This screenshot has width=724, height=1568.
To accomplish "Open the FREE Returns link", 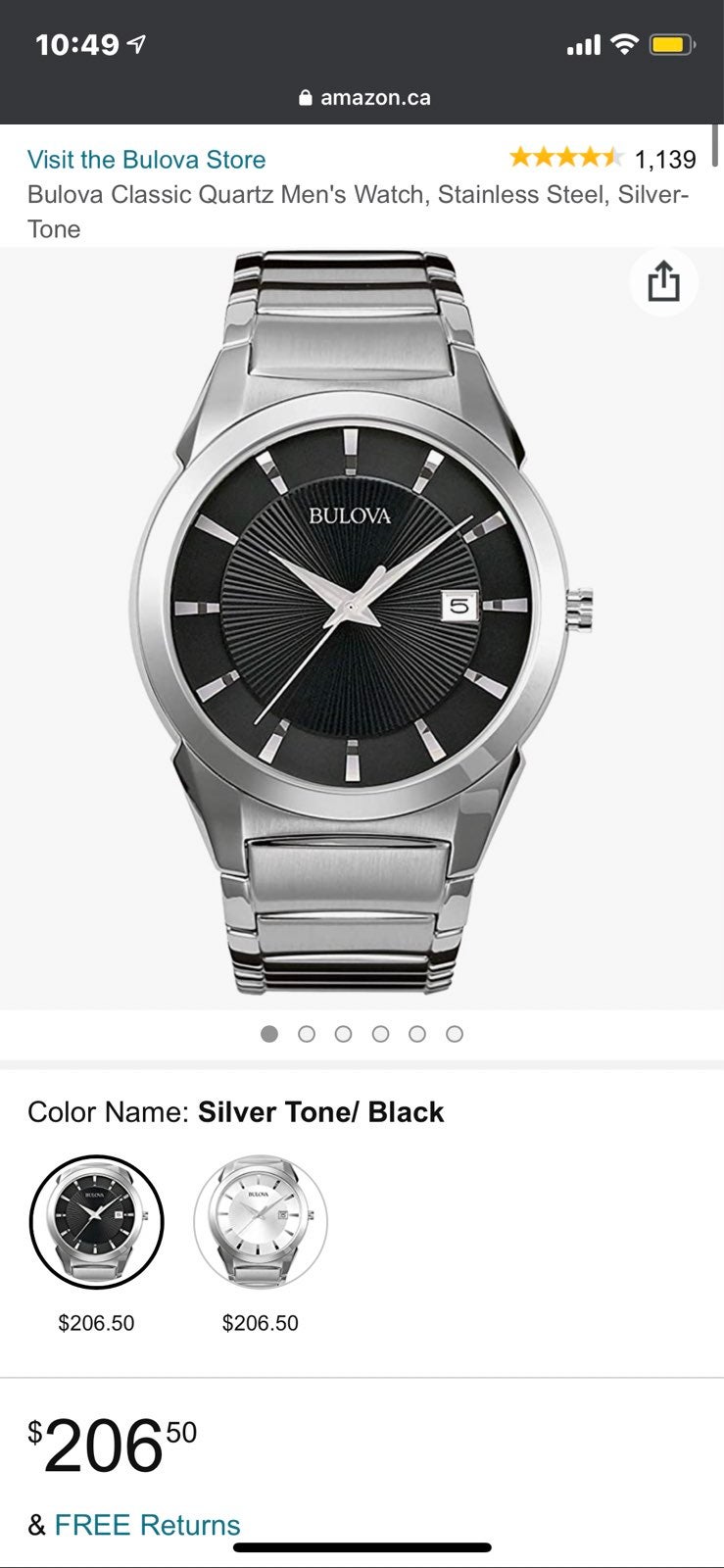I will click(147, 1525).
